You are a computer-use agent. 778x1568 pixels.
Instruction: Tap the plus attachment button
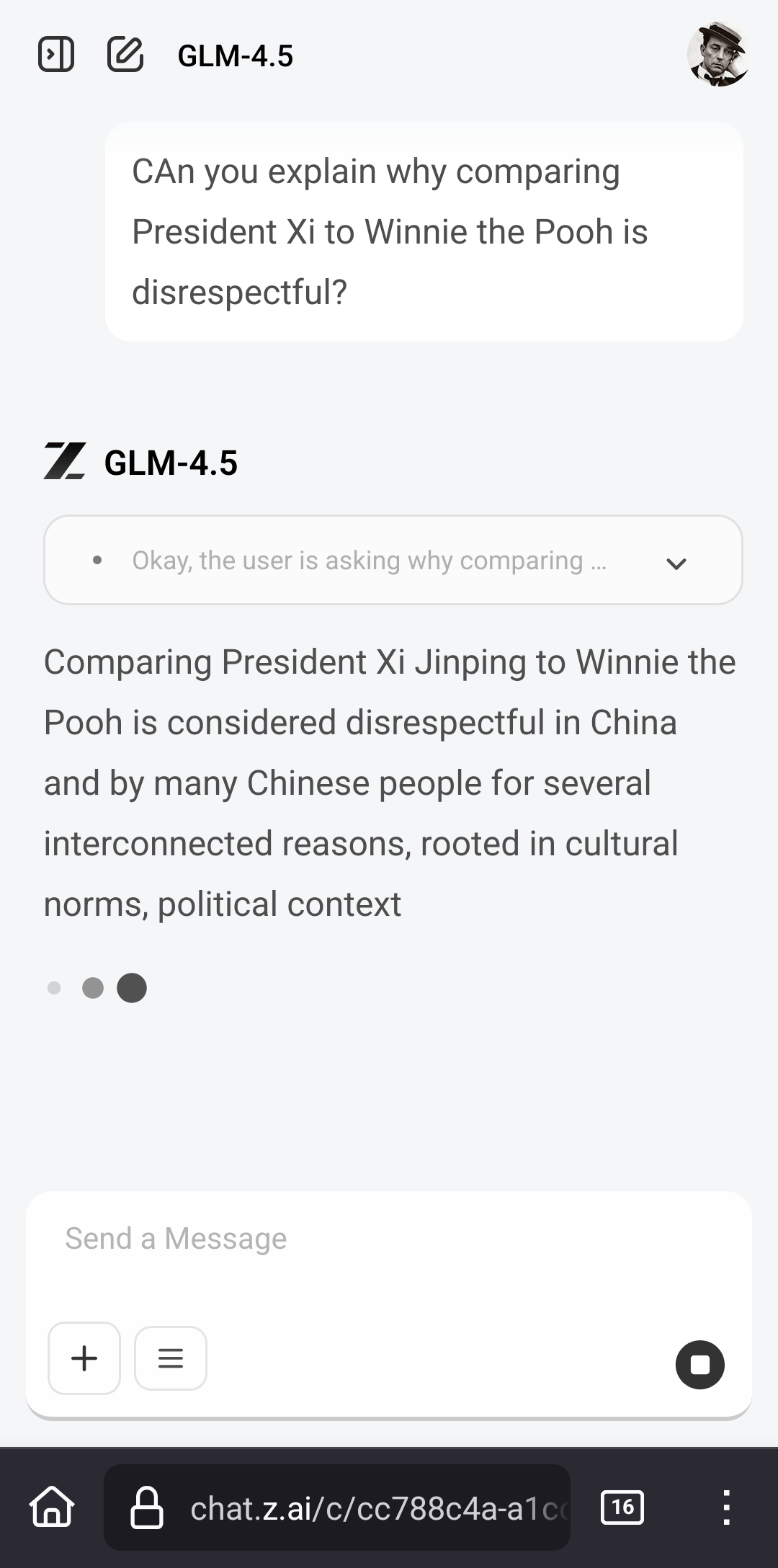(84, 1358)
